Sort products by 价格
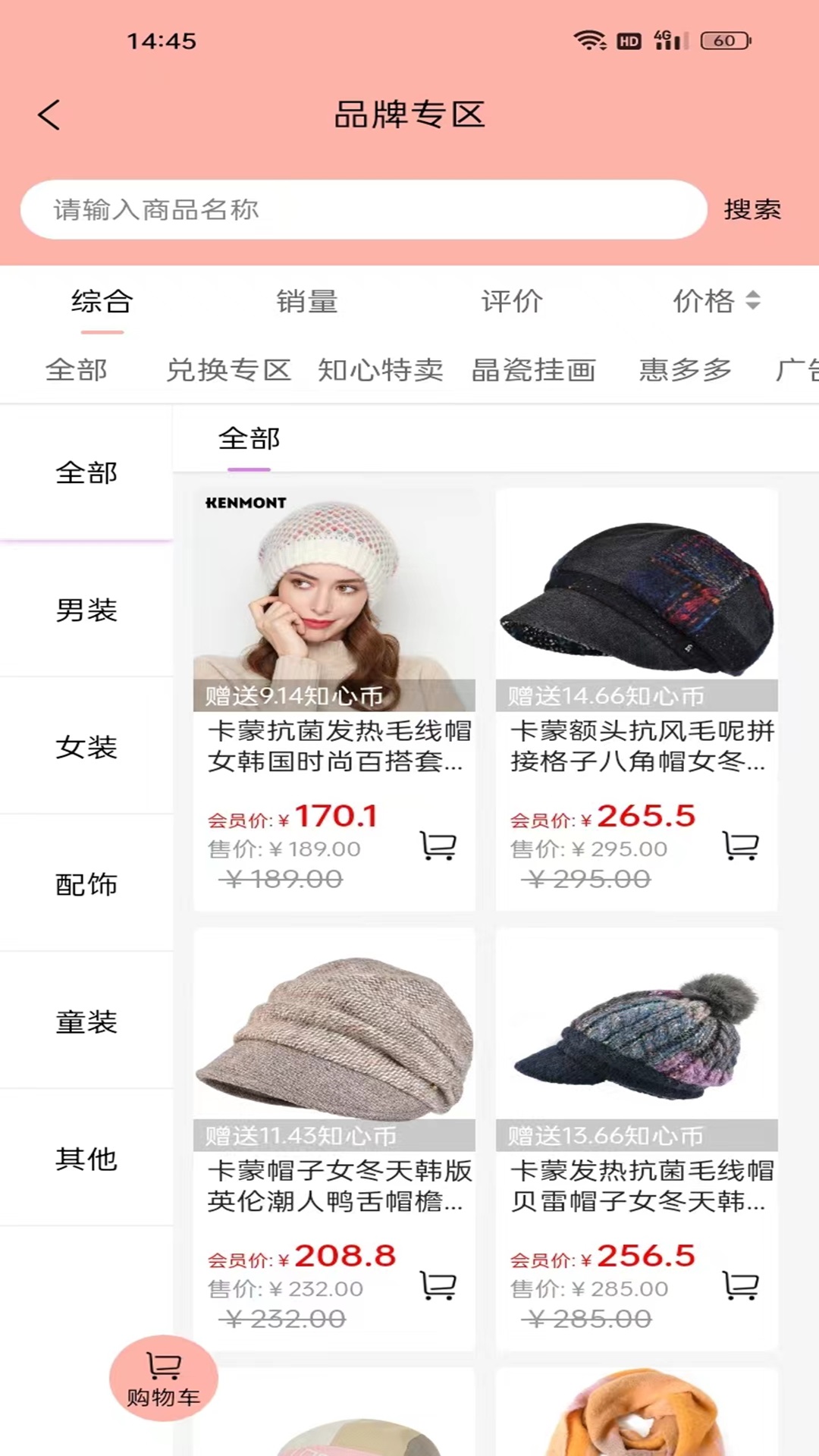Screen dimensions: 819x1456 pos(715,302)
